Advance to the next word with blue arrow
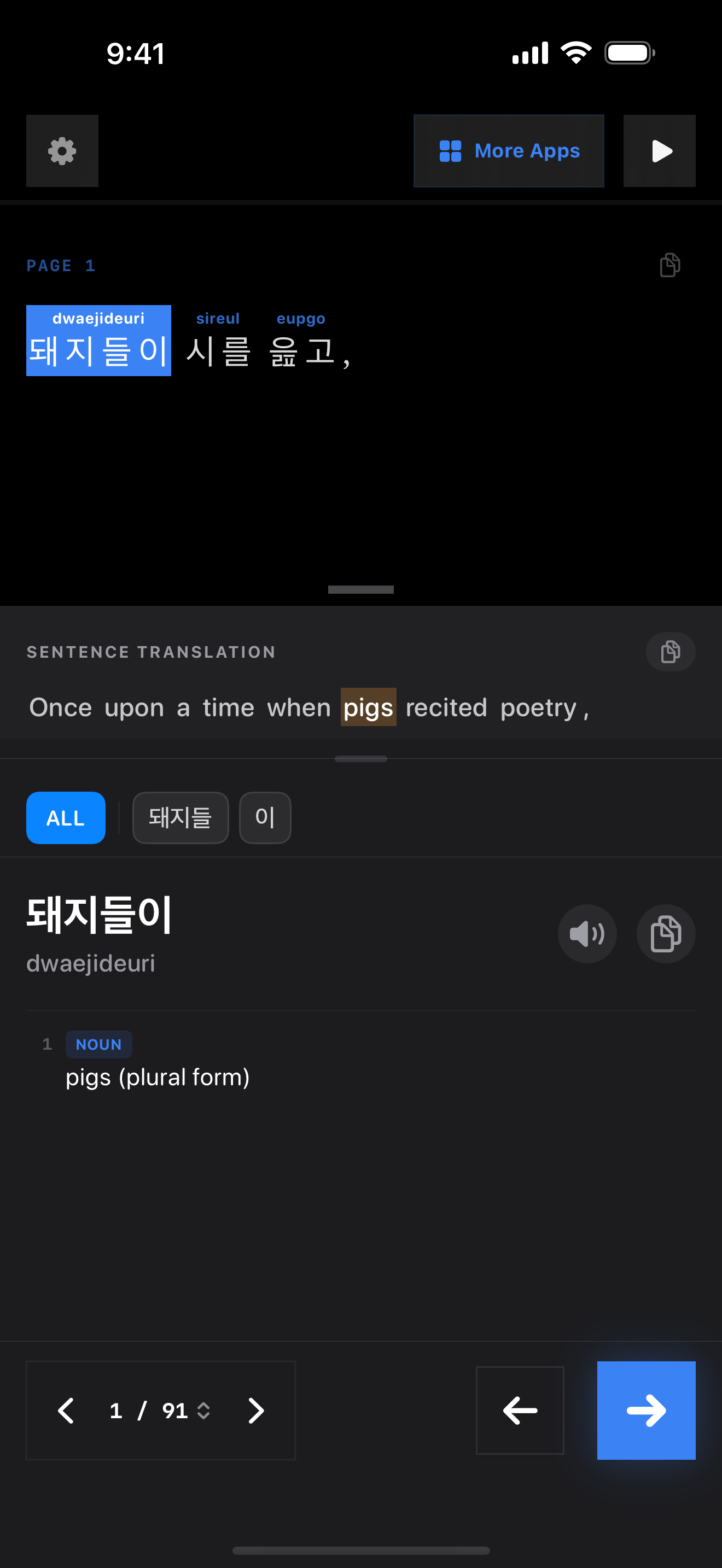This screenshot has width=722, height=1568. [x=646, y=1411]
